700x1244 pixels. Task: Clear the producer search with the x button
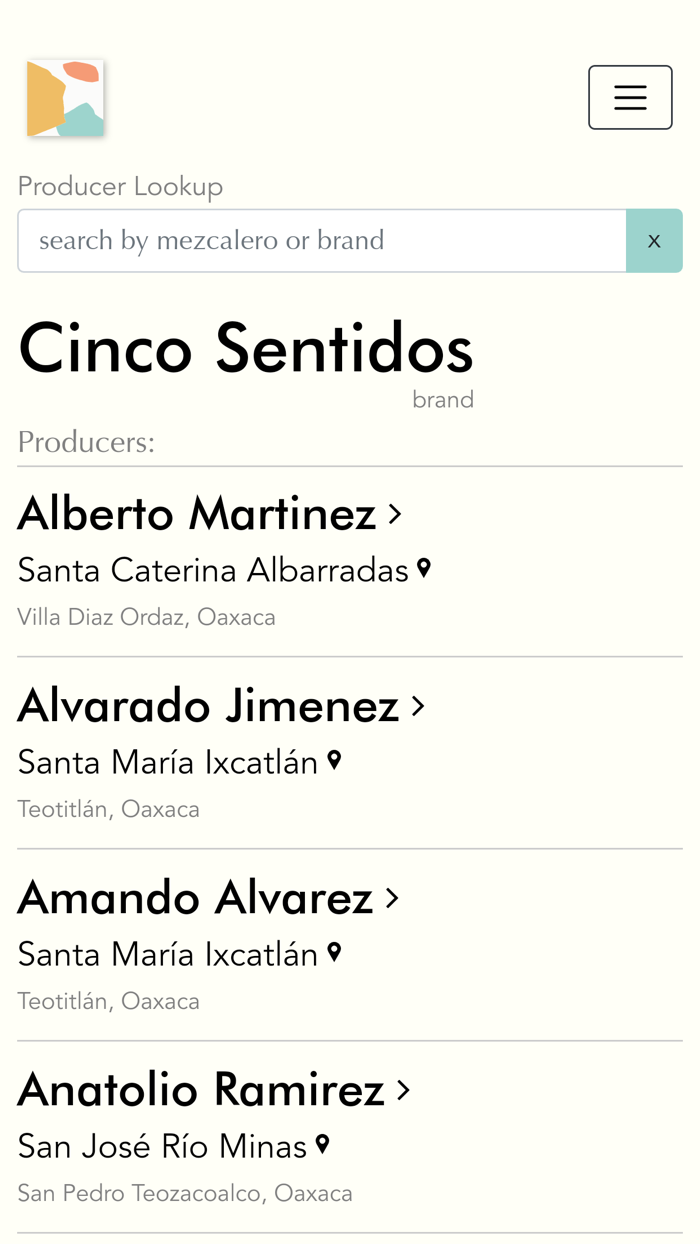coord(654,241)
